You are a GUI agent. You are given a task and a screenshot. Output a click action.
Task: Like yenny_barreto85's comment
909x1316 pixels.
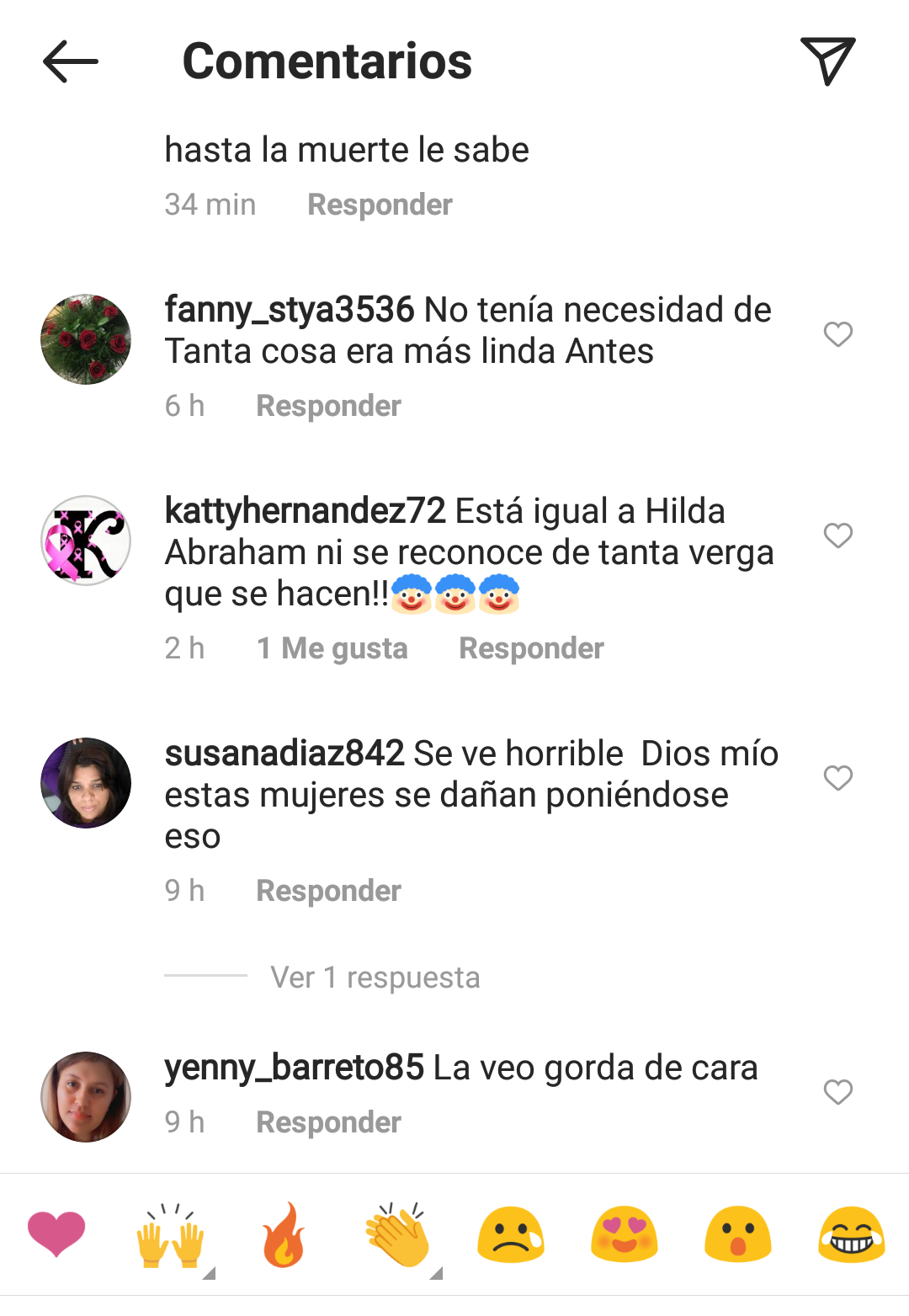[x=837, y=1092]
